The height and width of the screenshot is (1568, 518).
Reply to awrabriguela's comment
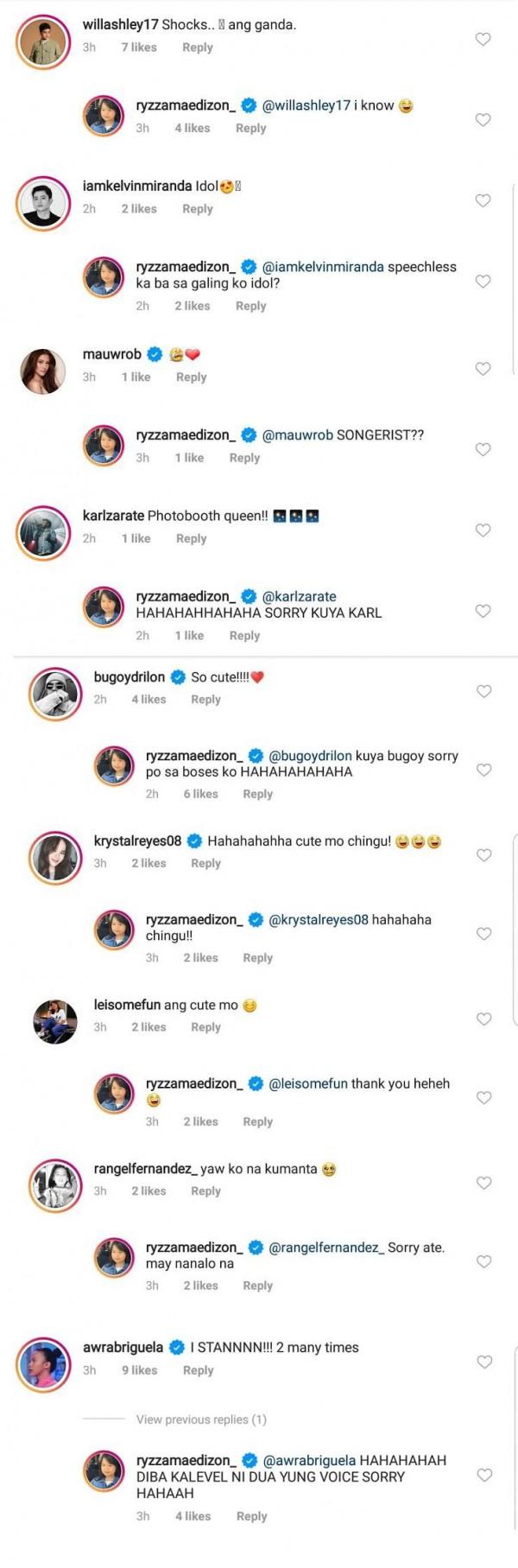click(198, 1370)
